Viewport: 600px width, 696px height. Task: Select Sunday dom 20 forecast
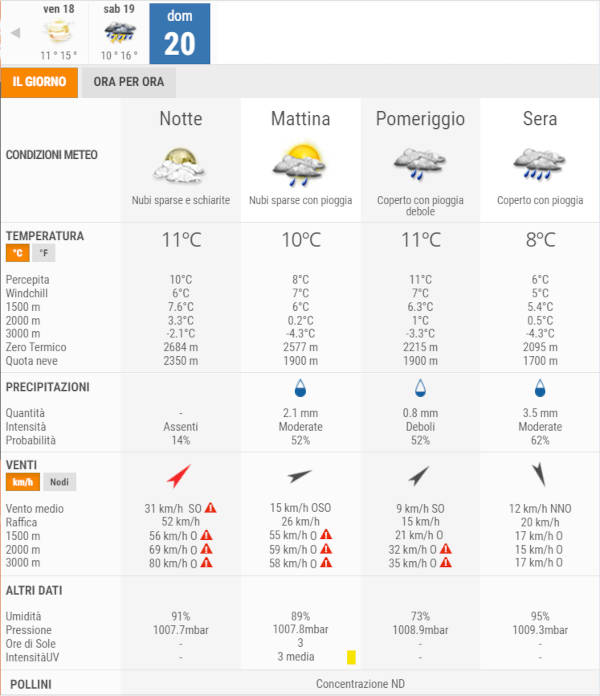(x=180, y=33)
